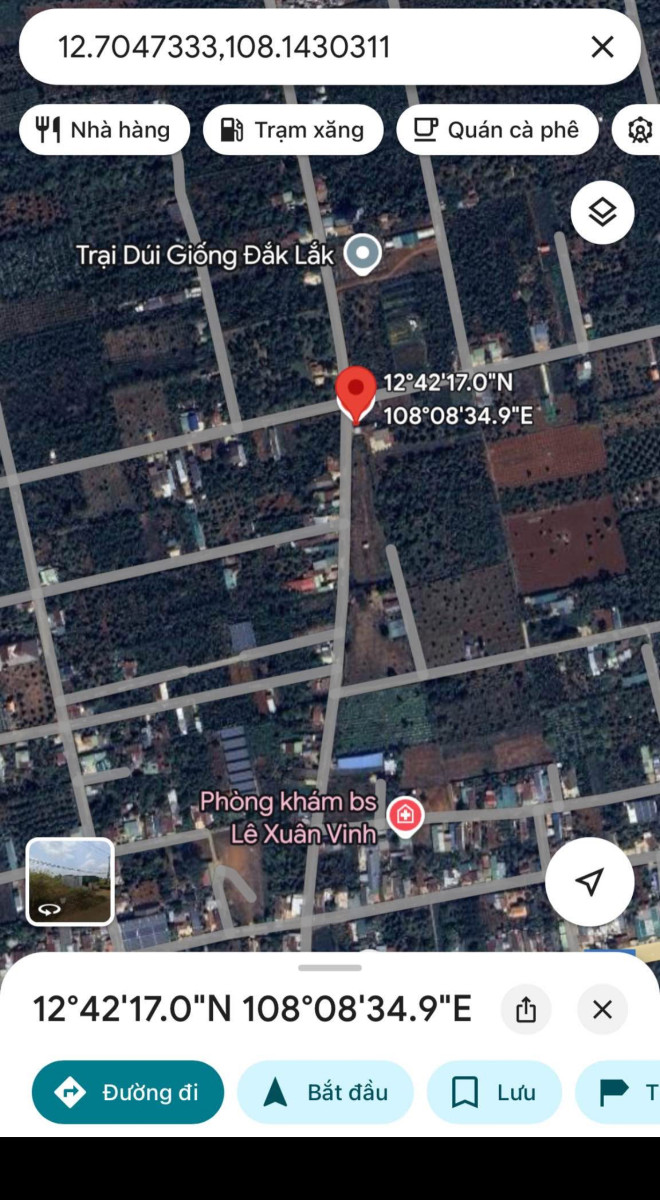Open Phòng khám bs Lê Xuân Vinh marker
This screenshot has width=660, height=1200.
tap(405, 815)
